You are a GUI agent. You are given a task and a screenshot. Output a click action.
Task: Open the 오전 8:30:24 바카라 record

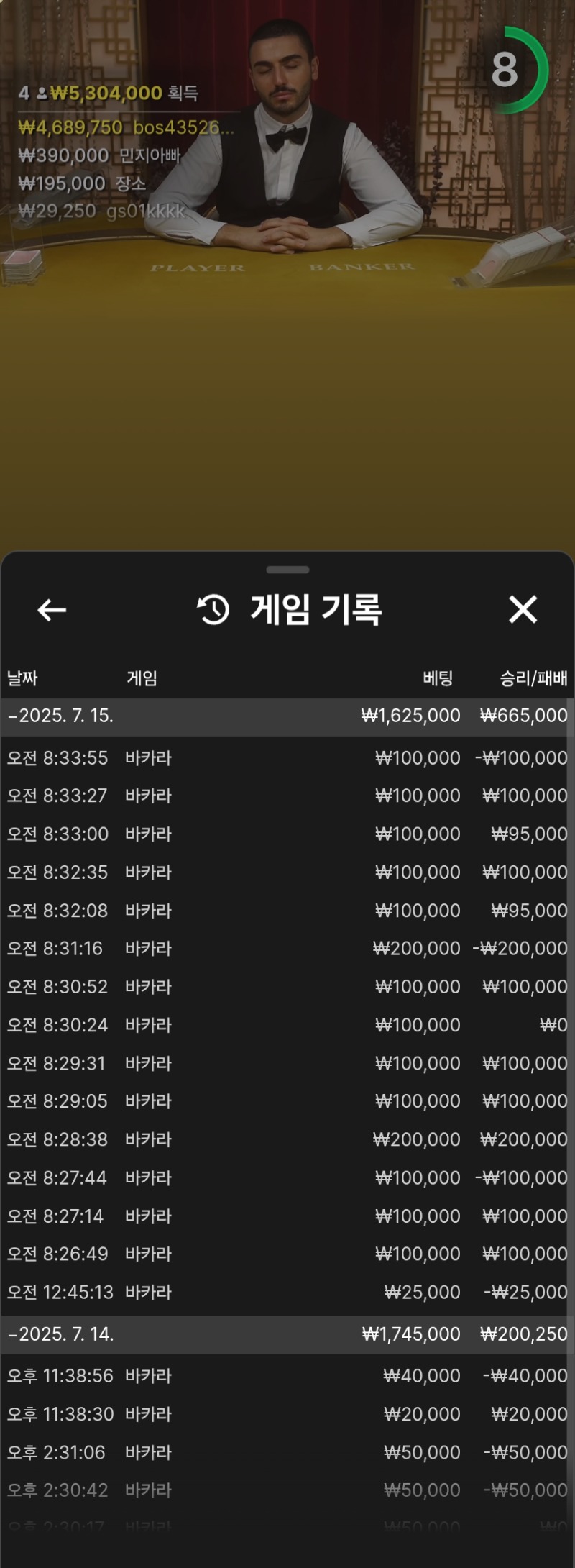pos(286,1024)
